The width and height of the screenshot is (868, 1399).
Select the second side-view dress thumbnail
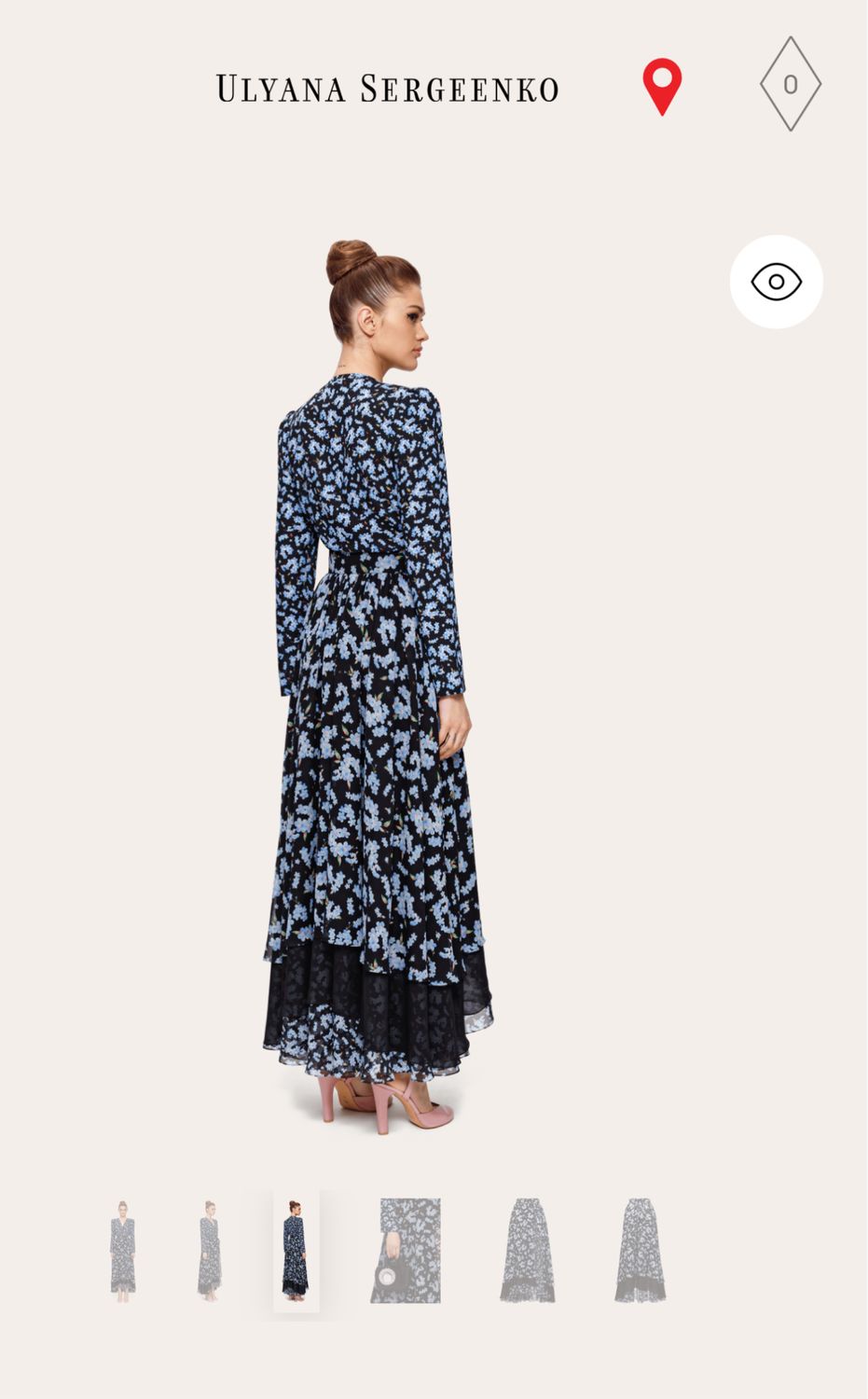coord(210,1251)
